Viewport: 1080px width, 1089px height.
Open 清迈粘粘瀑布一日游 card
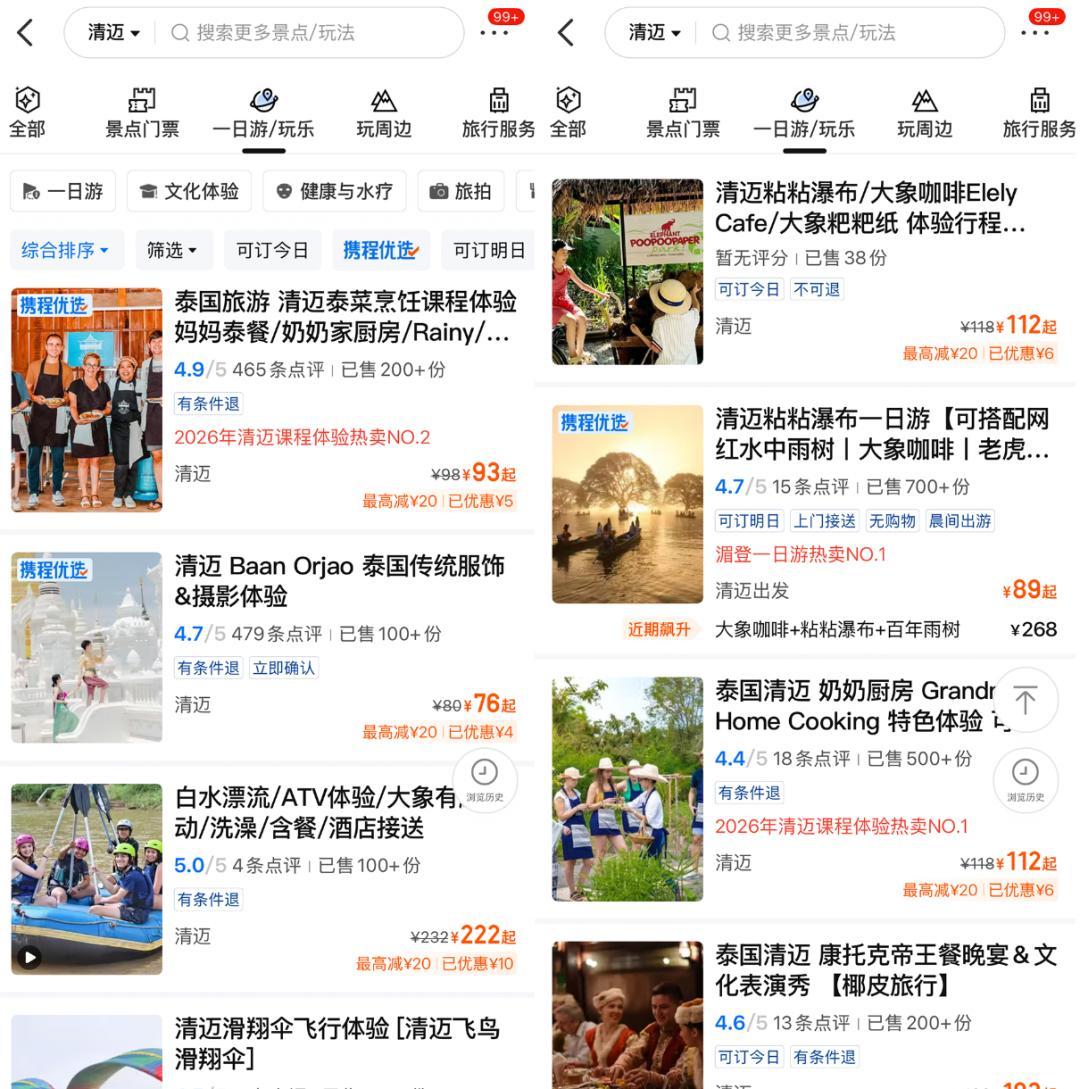click(x=882, y=433)
